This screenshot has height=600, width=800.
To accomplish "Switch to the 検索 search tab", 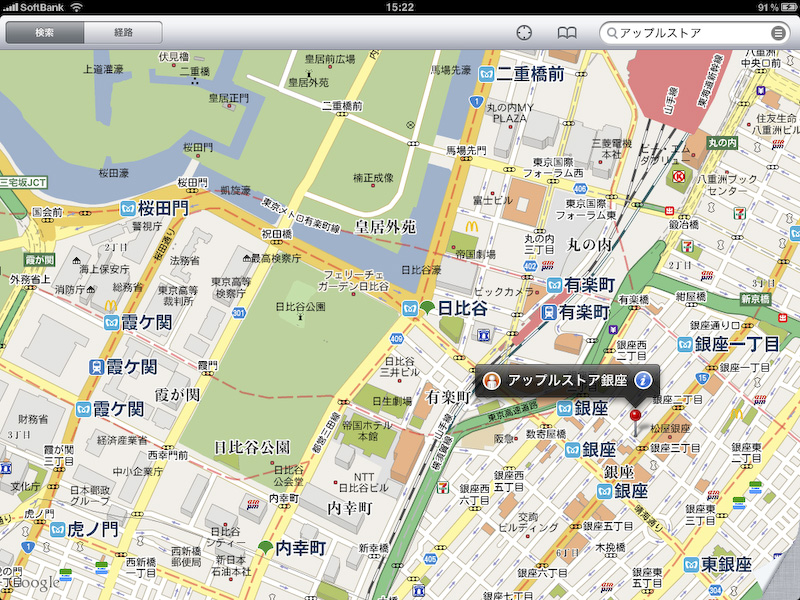I will (x=45, y=33).
